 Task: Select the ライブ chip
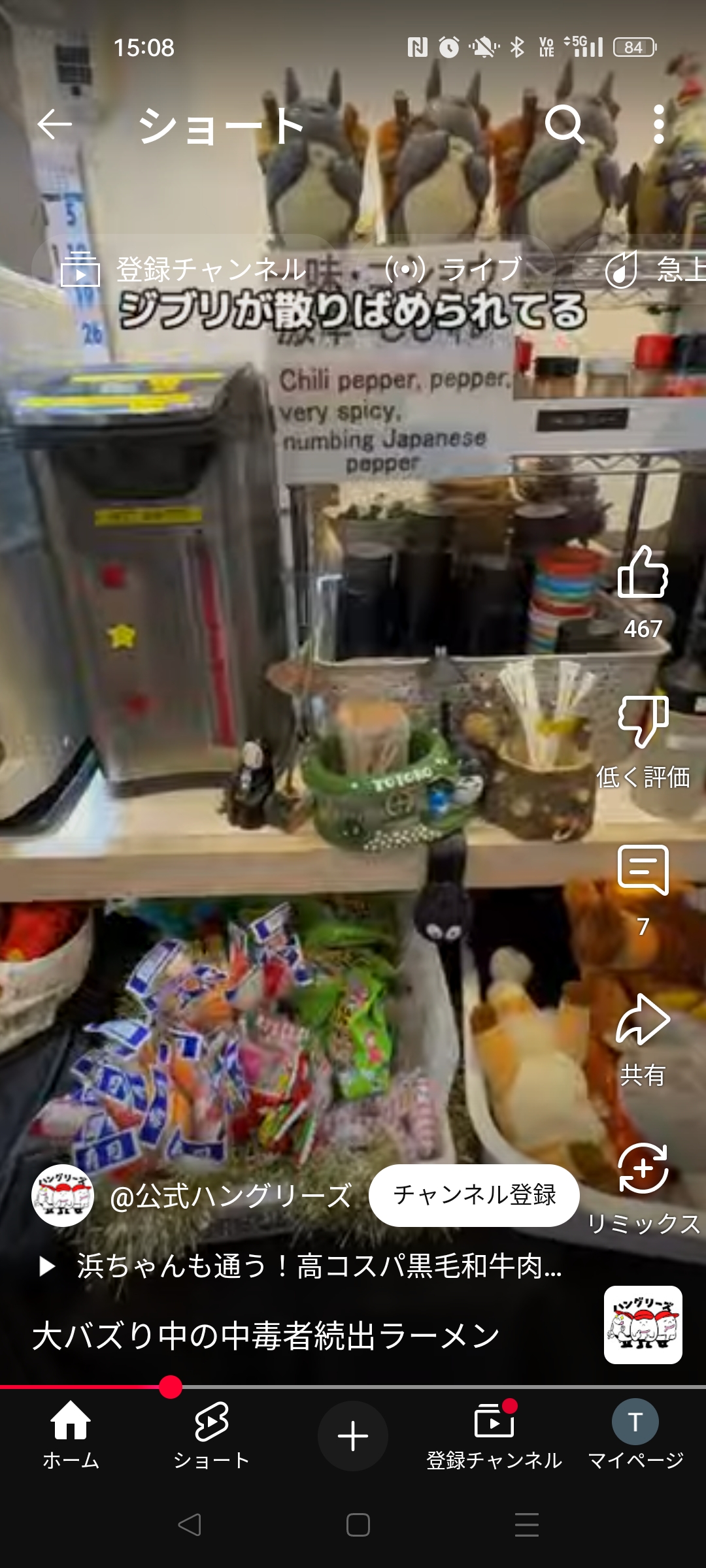pyautogui.click(x=455, y=269)
